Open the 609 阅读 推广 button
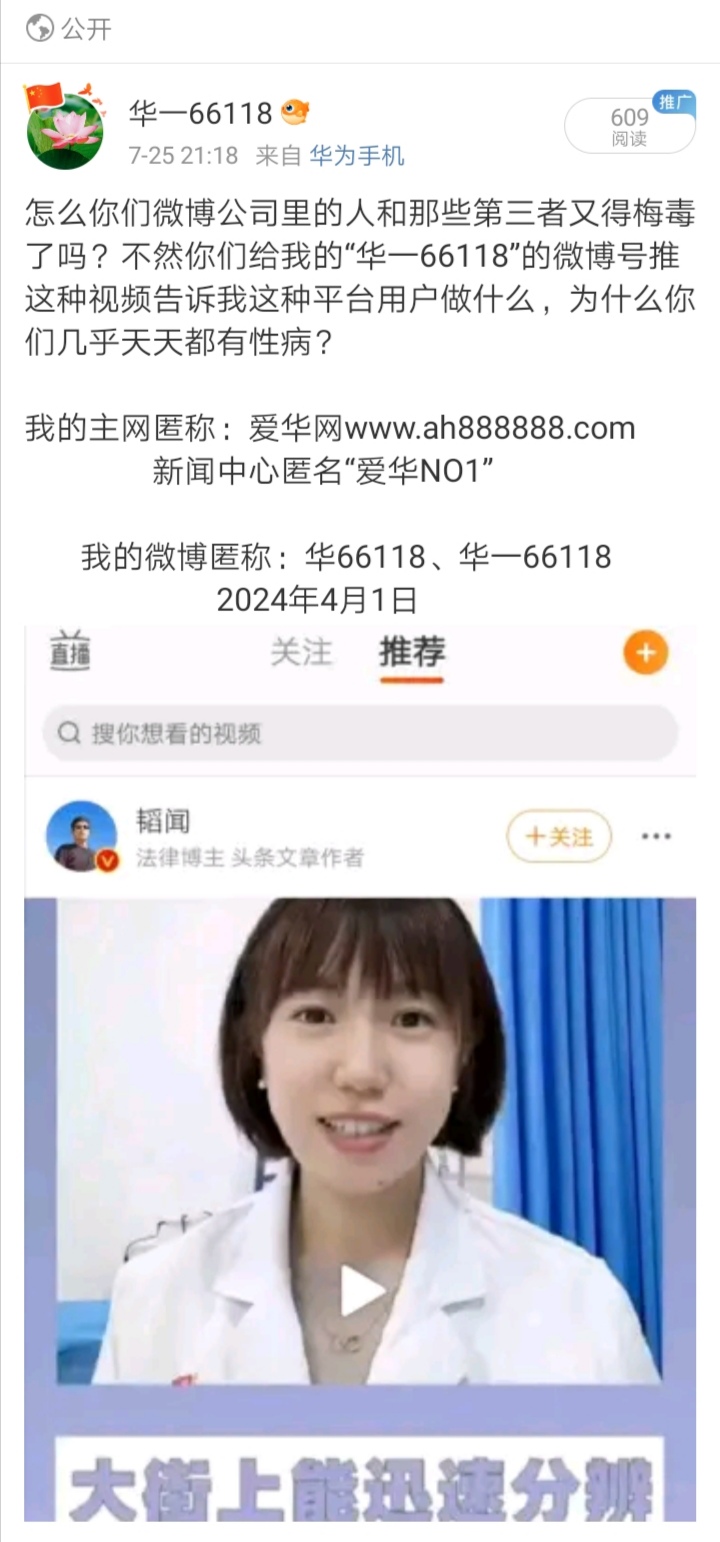Screen dimensions: 720x1542 [x=629, y=127]
